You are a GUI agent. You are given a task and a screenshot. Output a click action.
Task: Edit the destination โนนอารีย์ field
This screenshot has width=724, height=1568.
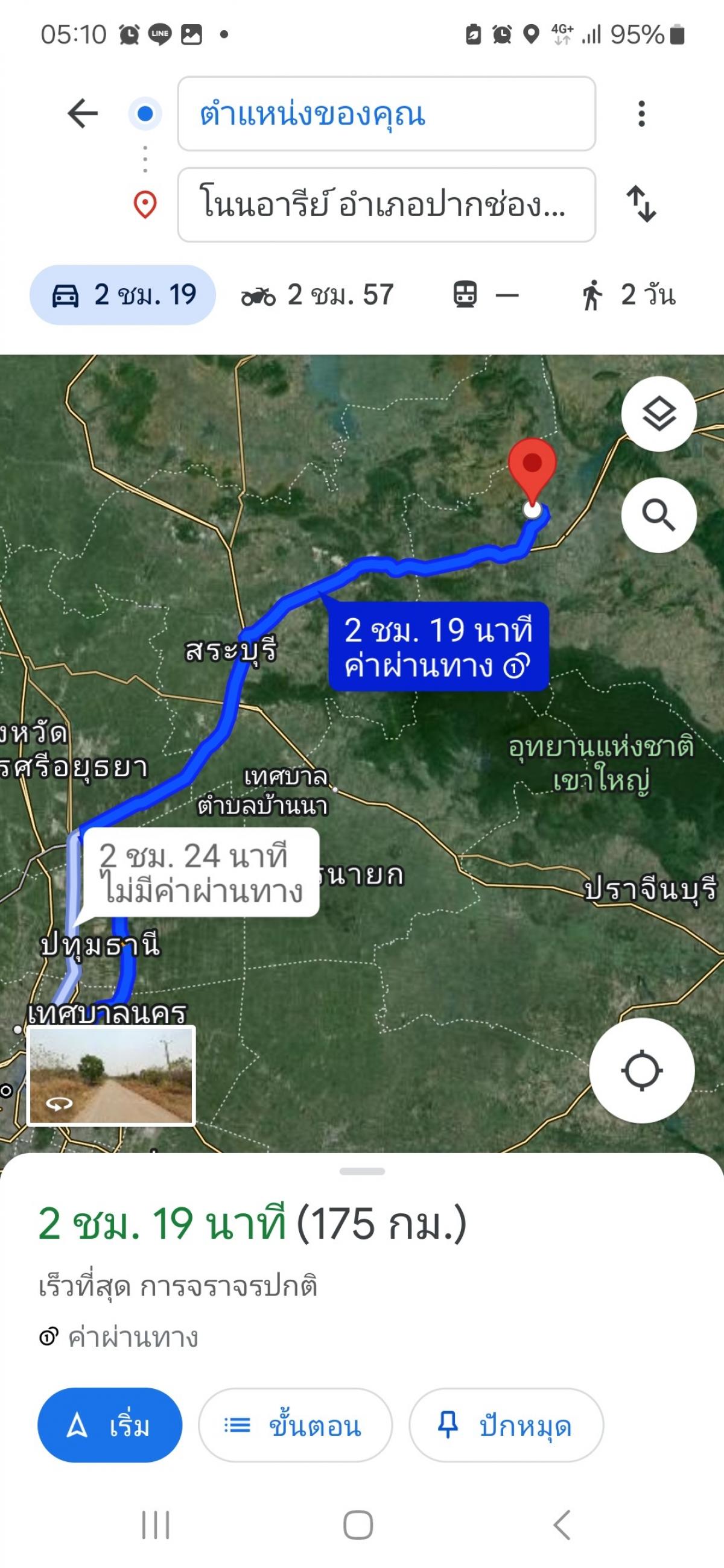386,205
